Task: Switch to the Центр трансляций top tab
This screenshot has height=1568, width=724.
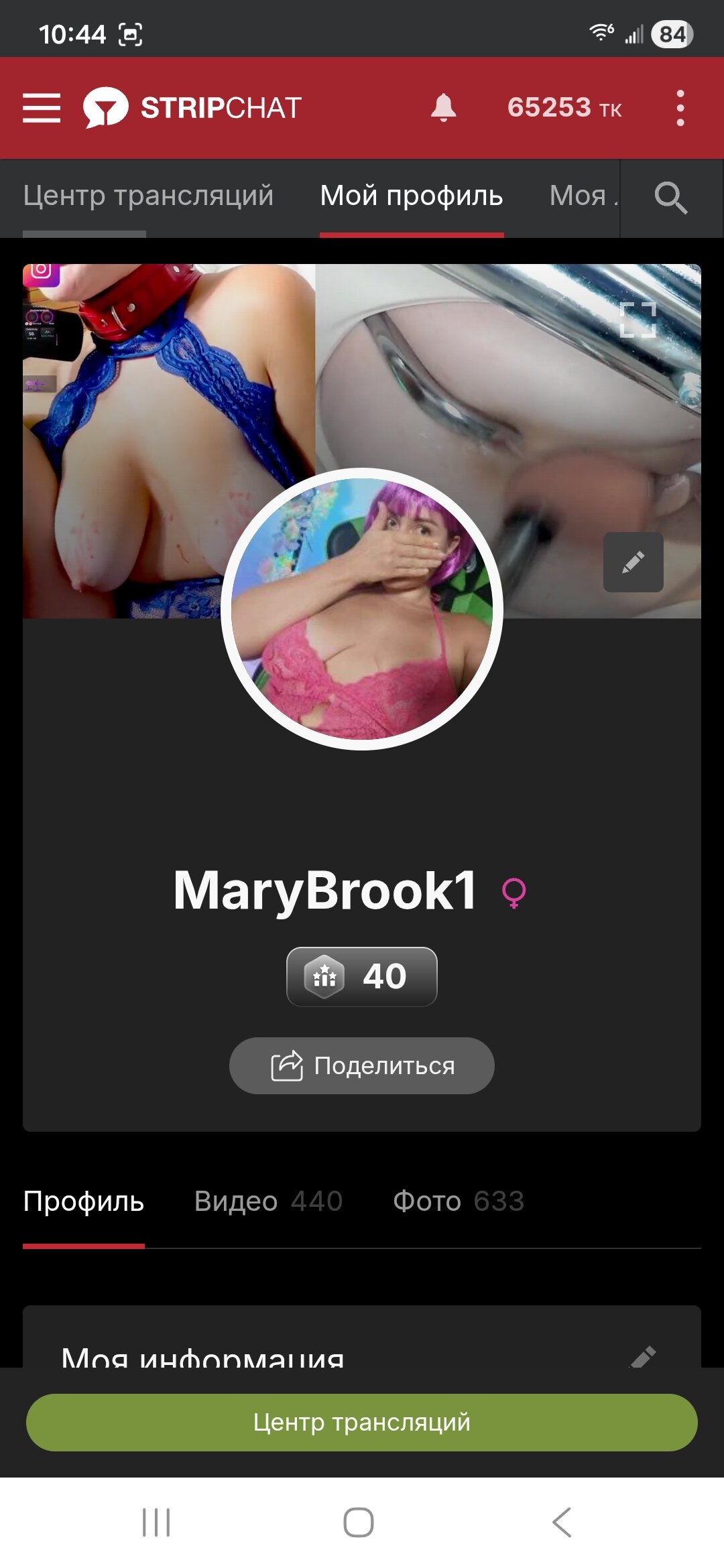Action: [148, 196]
